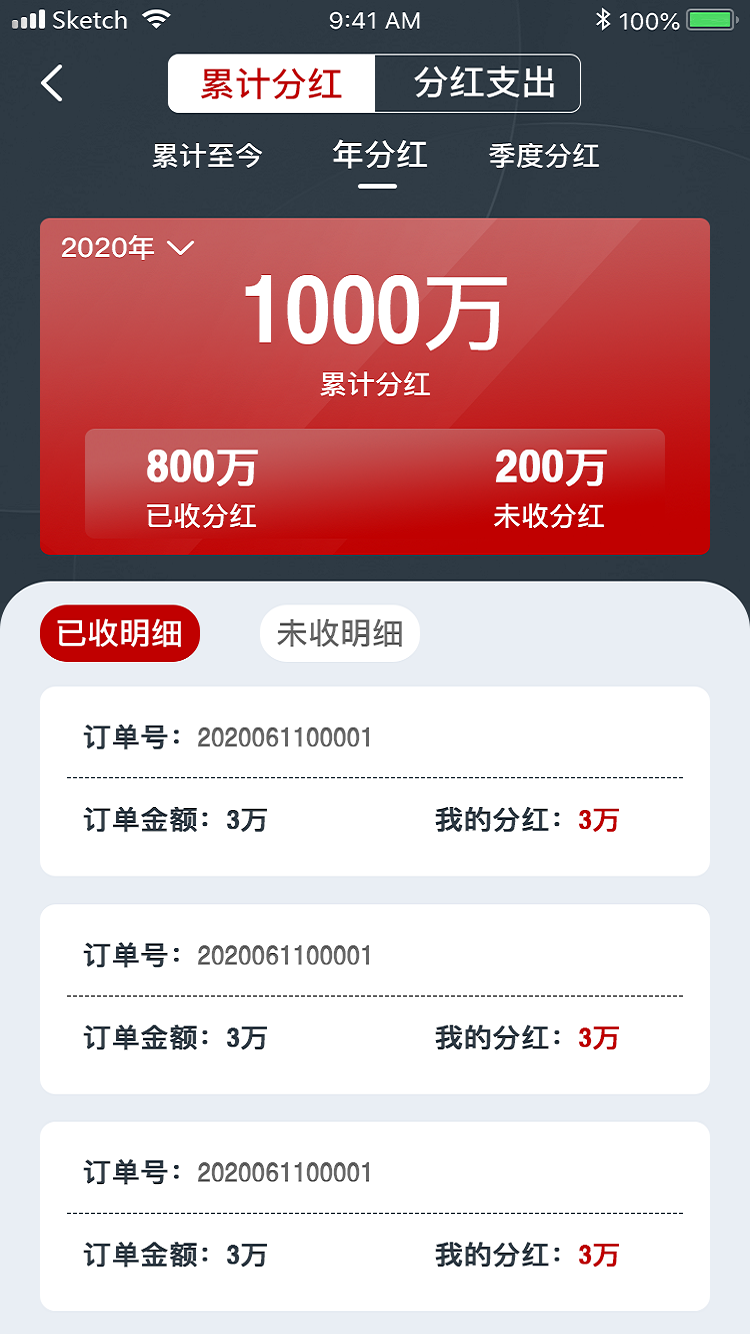
Task: Open the 年分红 section
Action: [x=380, y=156]
